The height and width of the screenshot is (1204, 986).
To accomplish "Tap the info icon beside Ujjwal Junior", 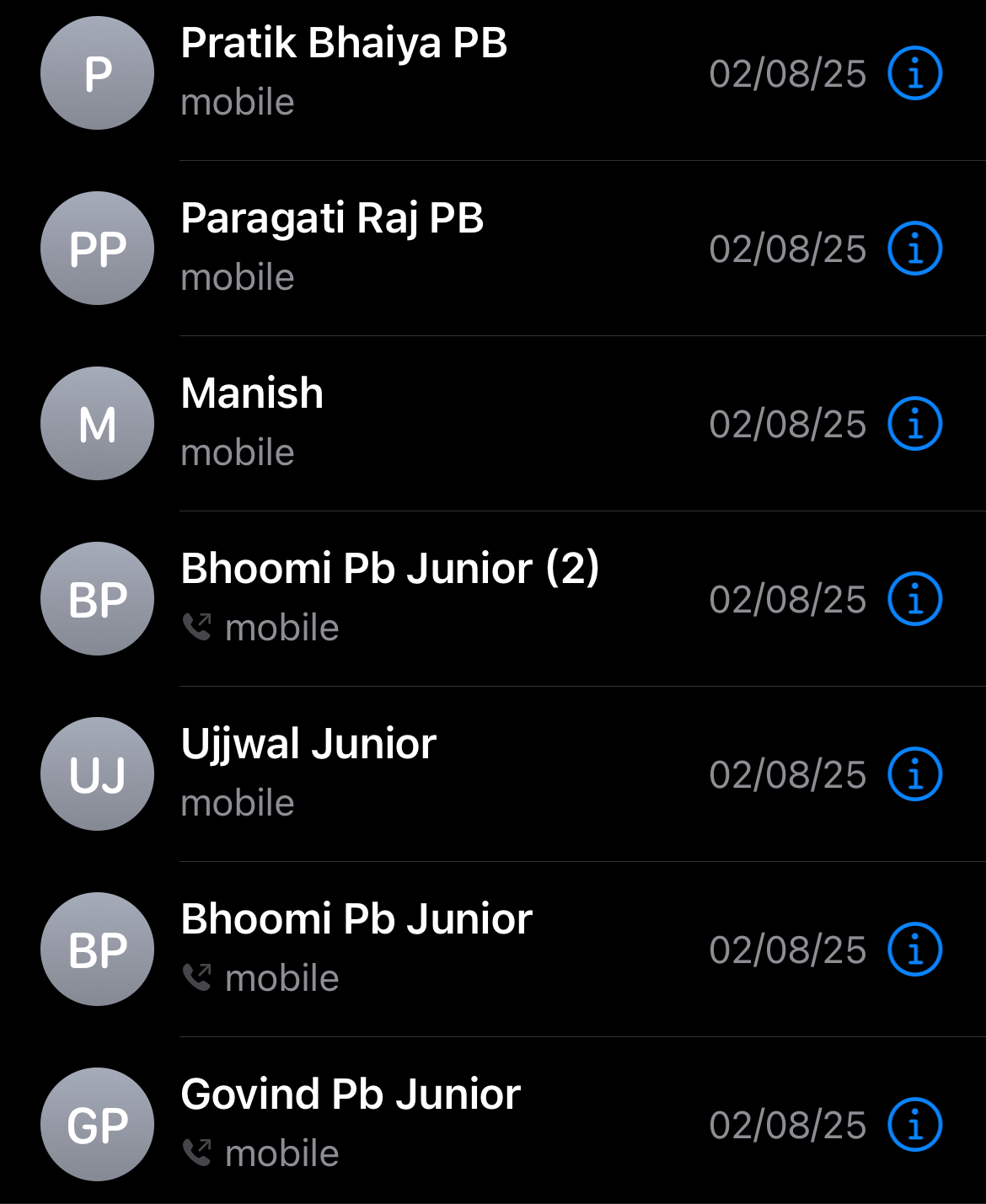I will (914, 774).
